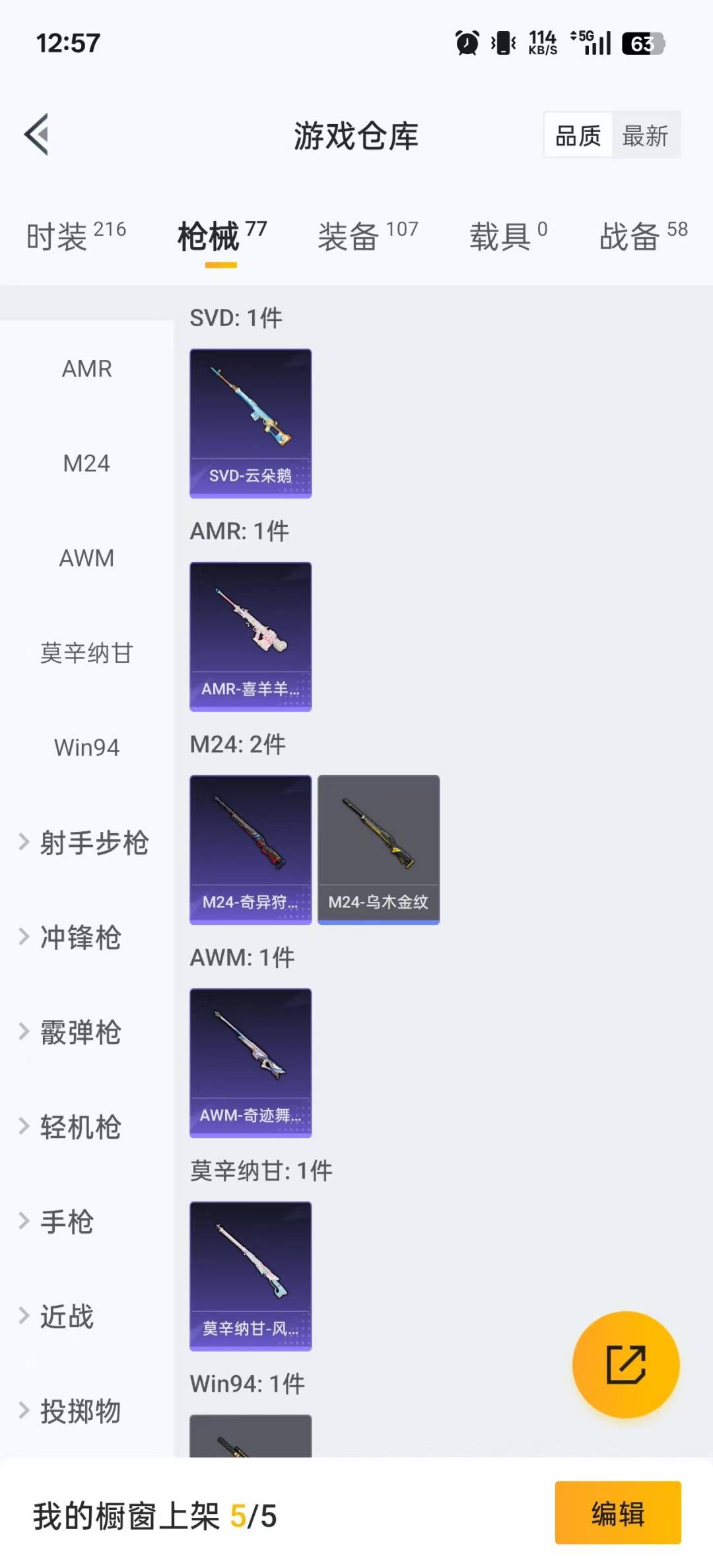Viewport: 713px width, 1568px height.
Task: Tap the back arrow to exit warehouse
Action: pyautogui.click(x=36, y=134)
